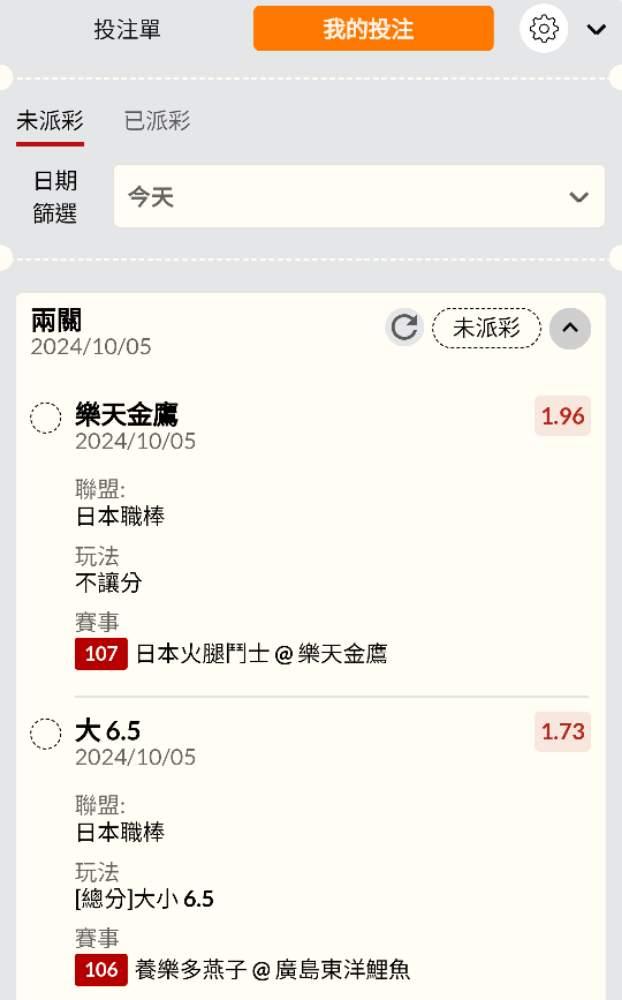
Task: Open the settings gear
Action: 544,29
